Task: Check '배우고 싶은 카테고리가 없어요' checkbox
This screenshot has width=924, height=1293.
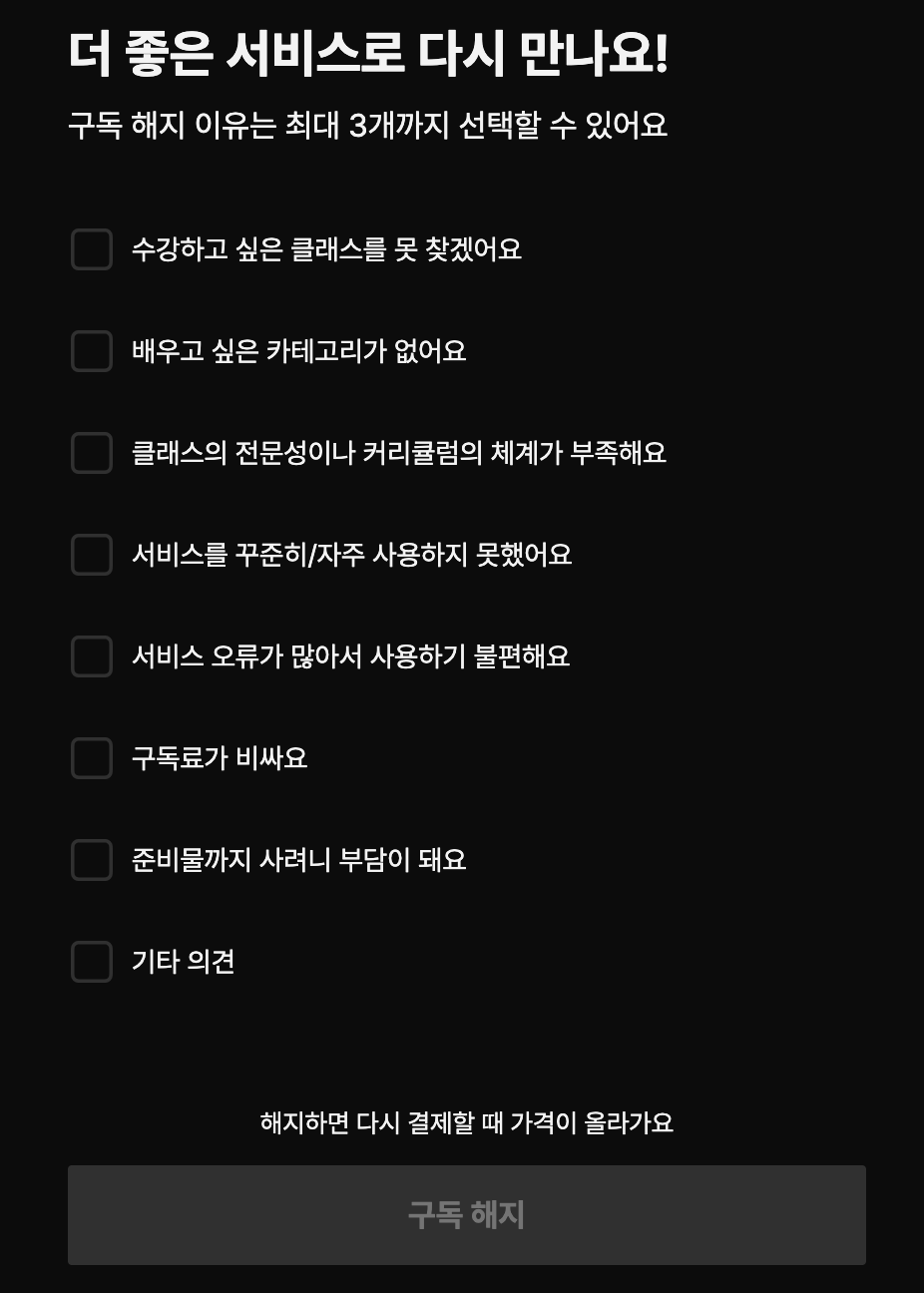Action: 91,351
